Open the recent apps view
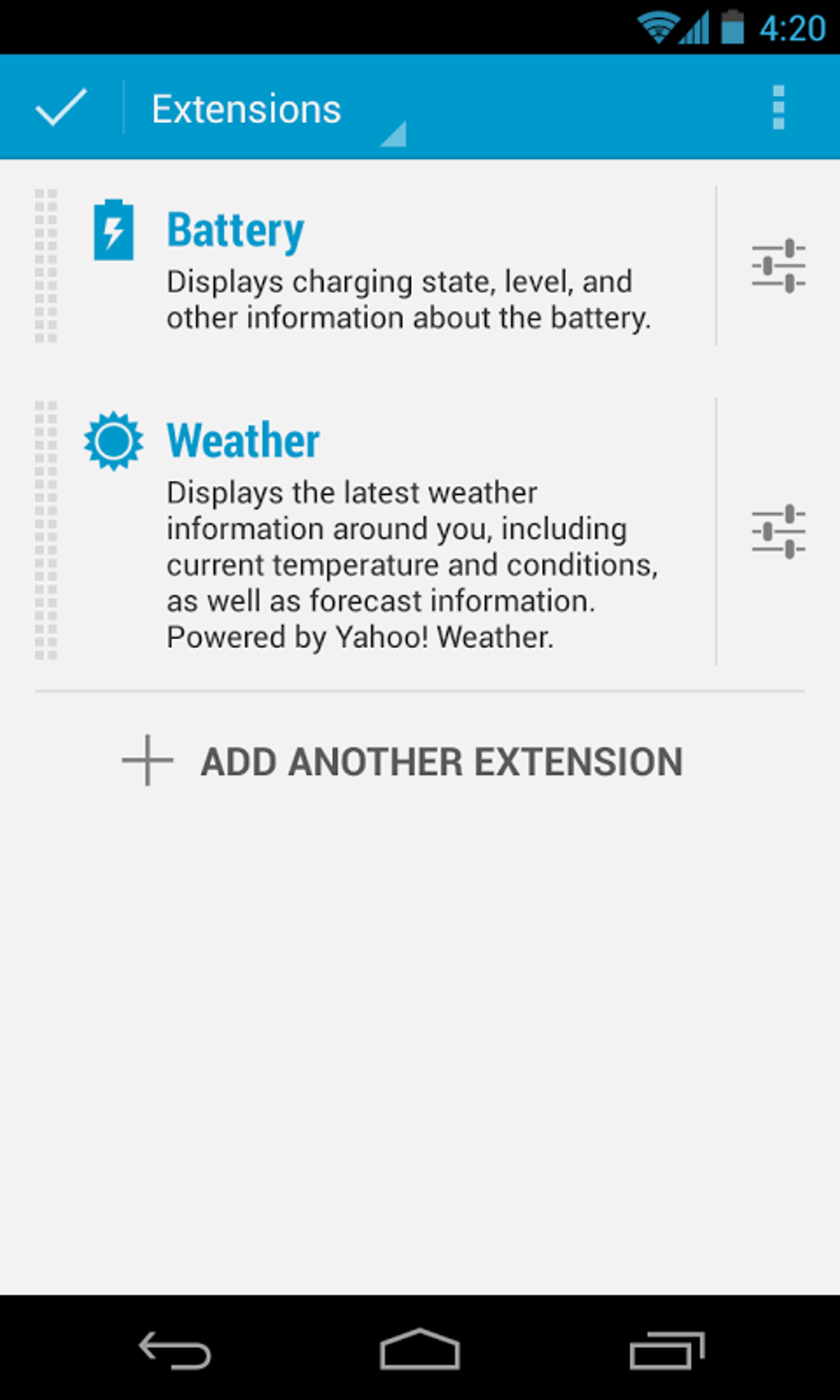Screen dimensions: 840x1400 tap(667, 1351)
